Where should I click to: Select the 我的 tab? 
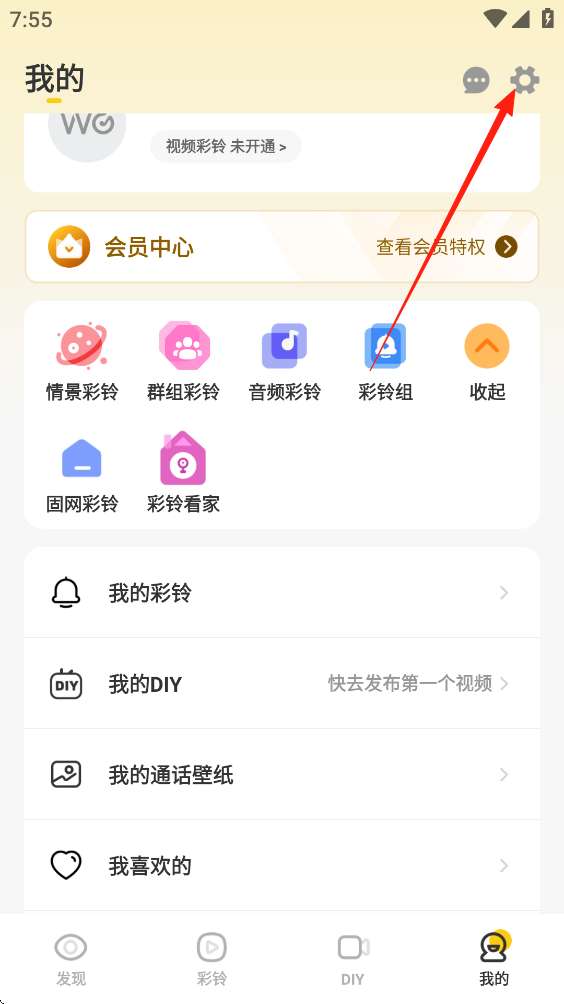494,959
